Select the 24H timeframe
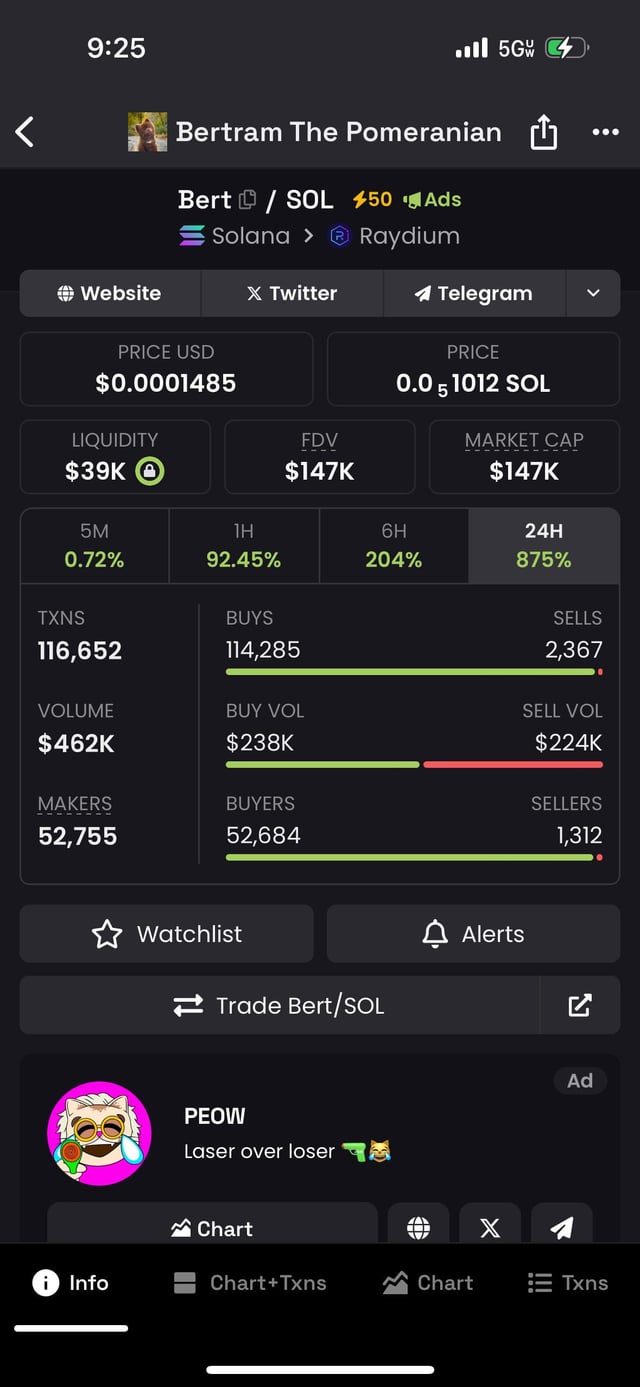Image resolution: width=640 pixels, height=1387 pixels. click(543, 546)
